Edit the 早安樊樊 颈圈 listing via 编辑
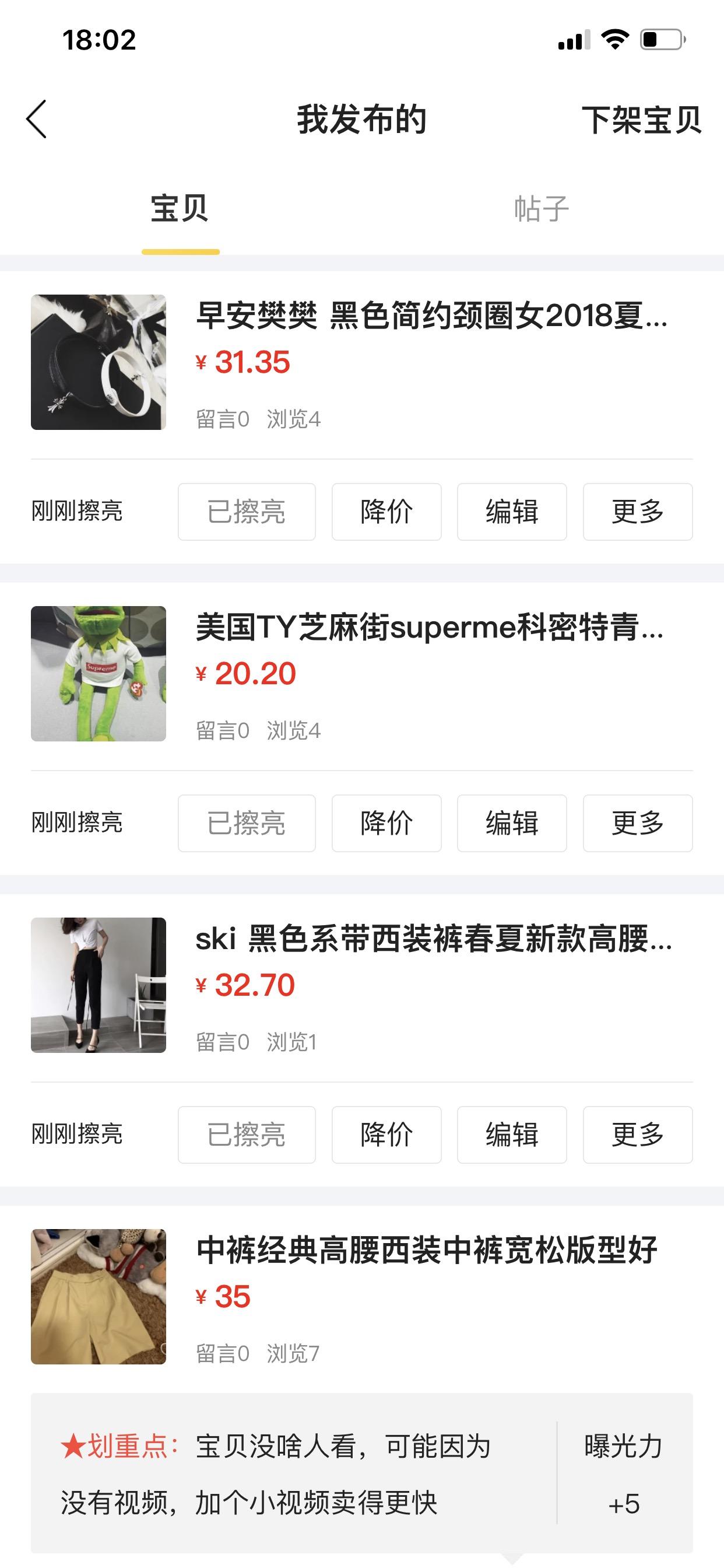 pos(512,512)
